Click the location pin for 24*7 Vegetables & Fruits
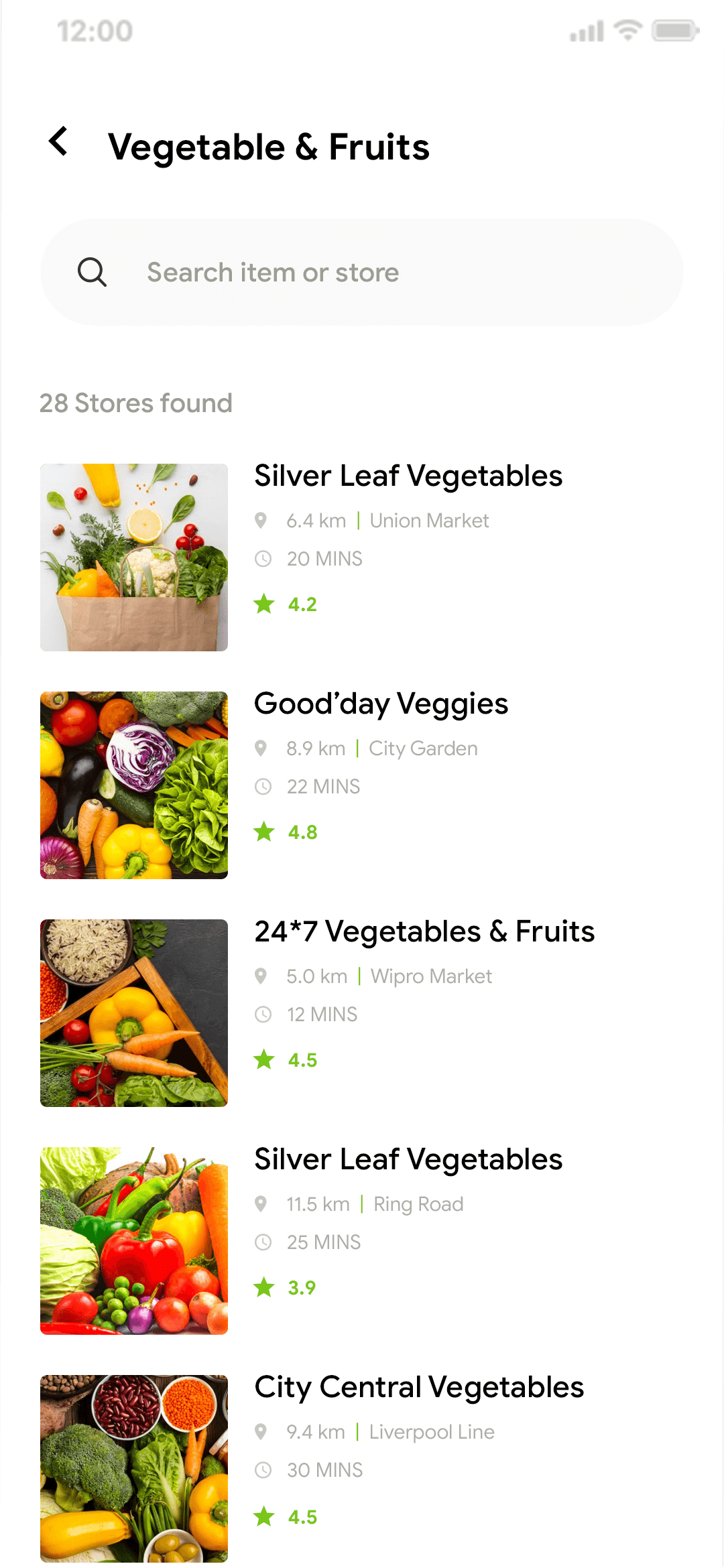The width and height of the screenshot is (724, 1568). (263, 976)
